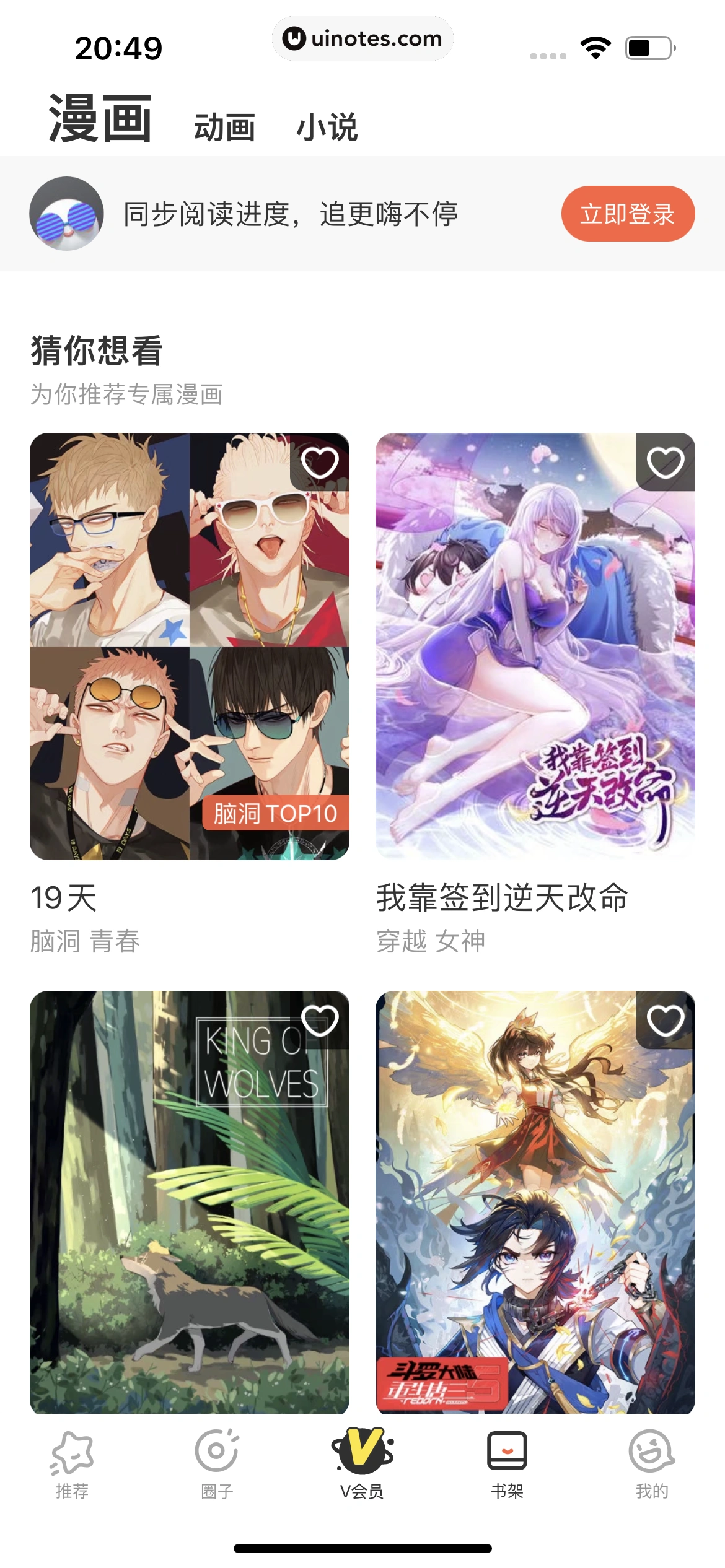The height and width of the screenshot is (1568, 725).
Task: Tap the uinotes.com notch capsule
Action: tap(362, 38)
